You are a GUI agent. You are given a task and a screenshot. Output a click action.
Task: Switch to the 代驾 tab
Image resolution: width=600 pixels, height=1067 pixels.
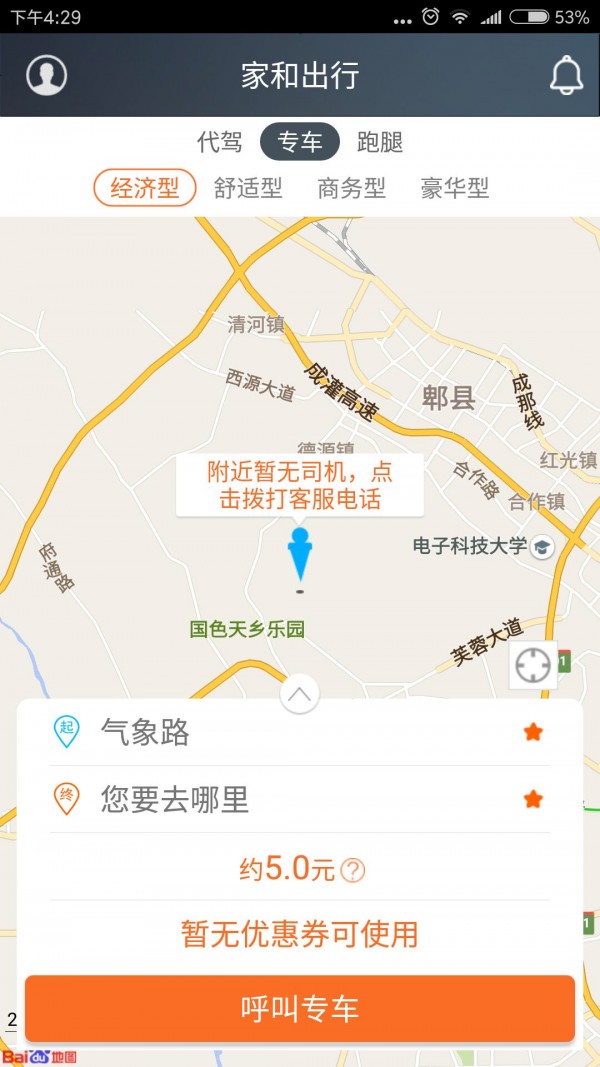220,142
